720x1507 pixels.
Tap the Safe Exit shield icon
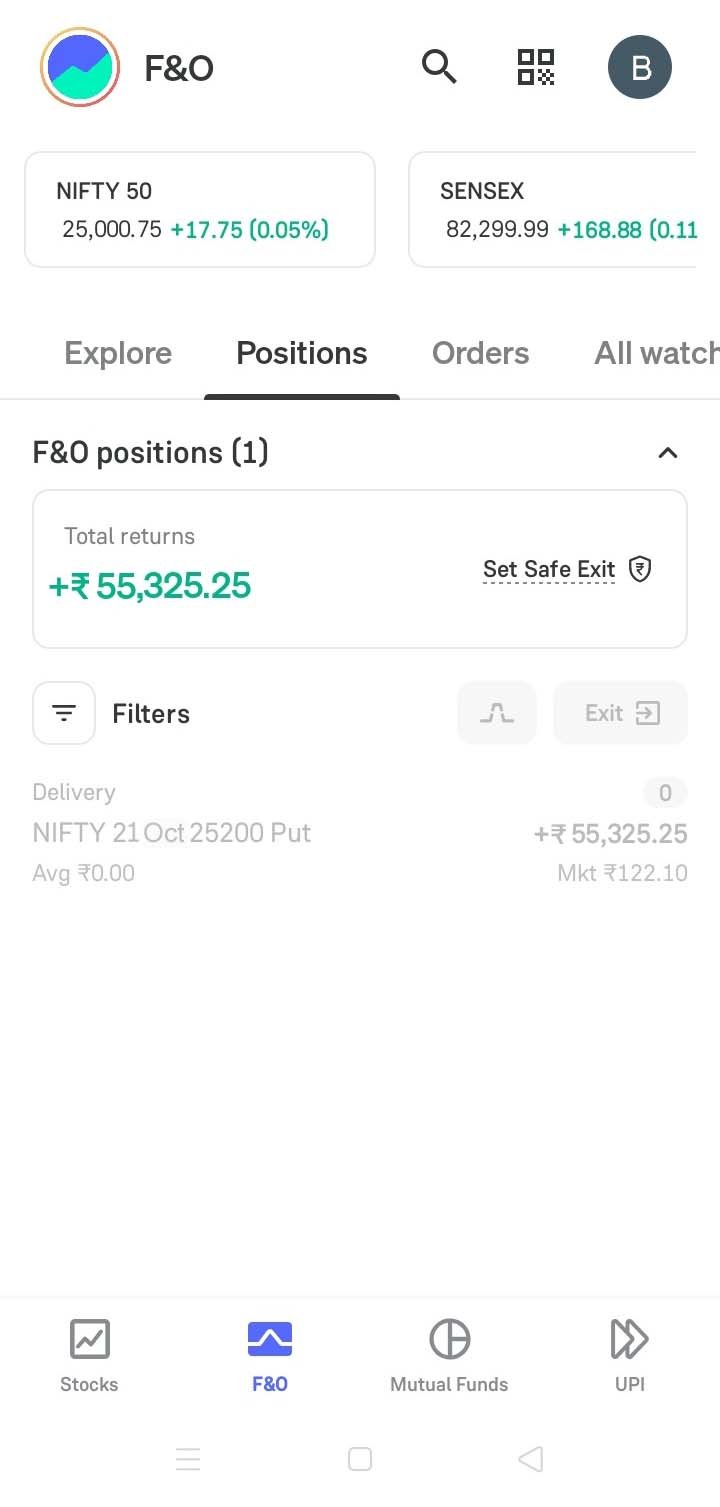[x=639, y=568]
